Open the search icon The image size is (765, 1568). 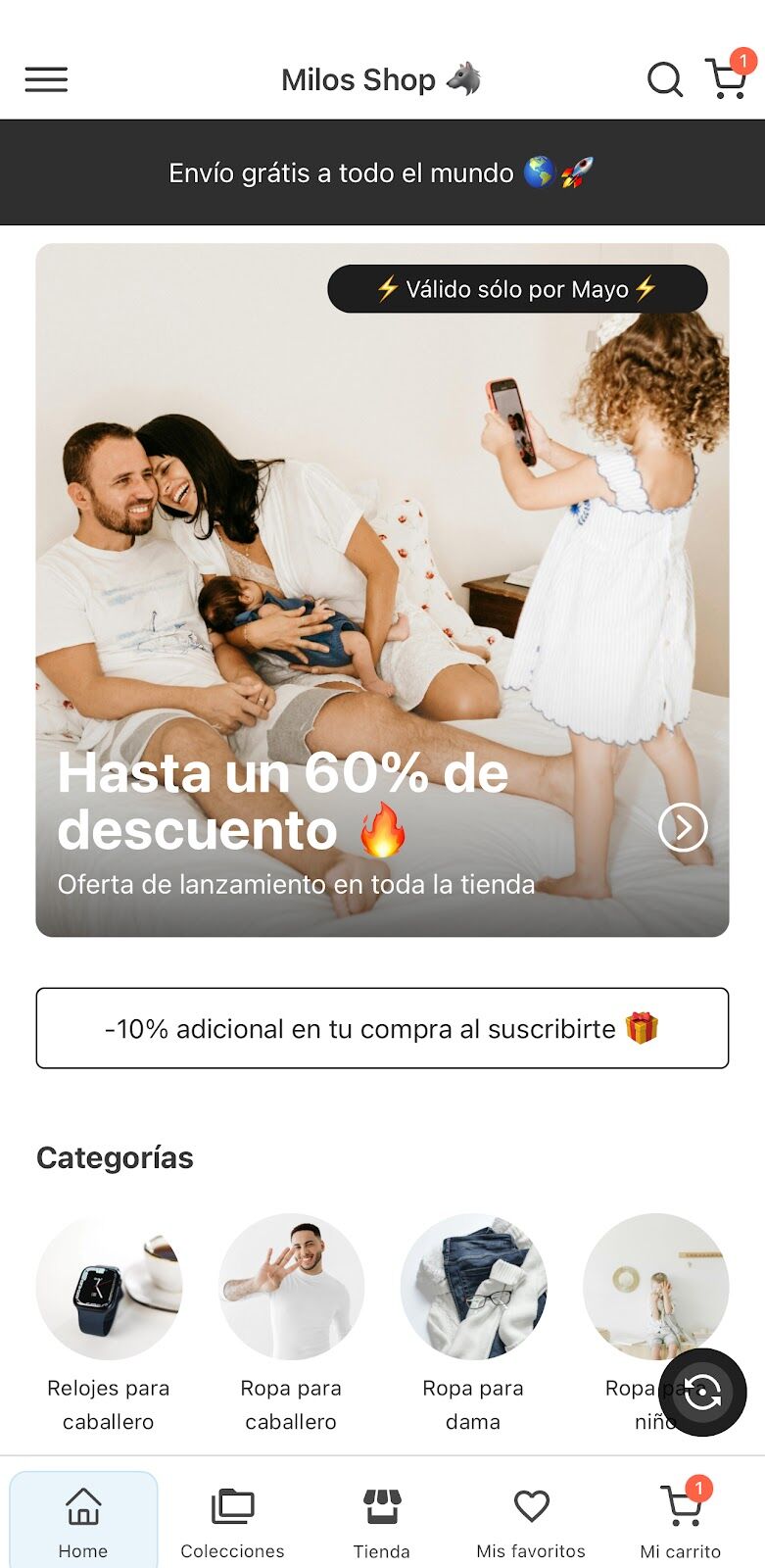point(665,79)
